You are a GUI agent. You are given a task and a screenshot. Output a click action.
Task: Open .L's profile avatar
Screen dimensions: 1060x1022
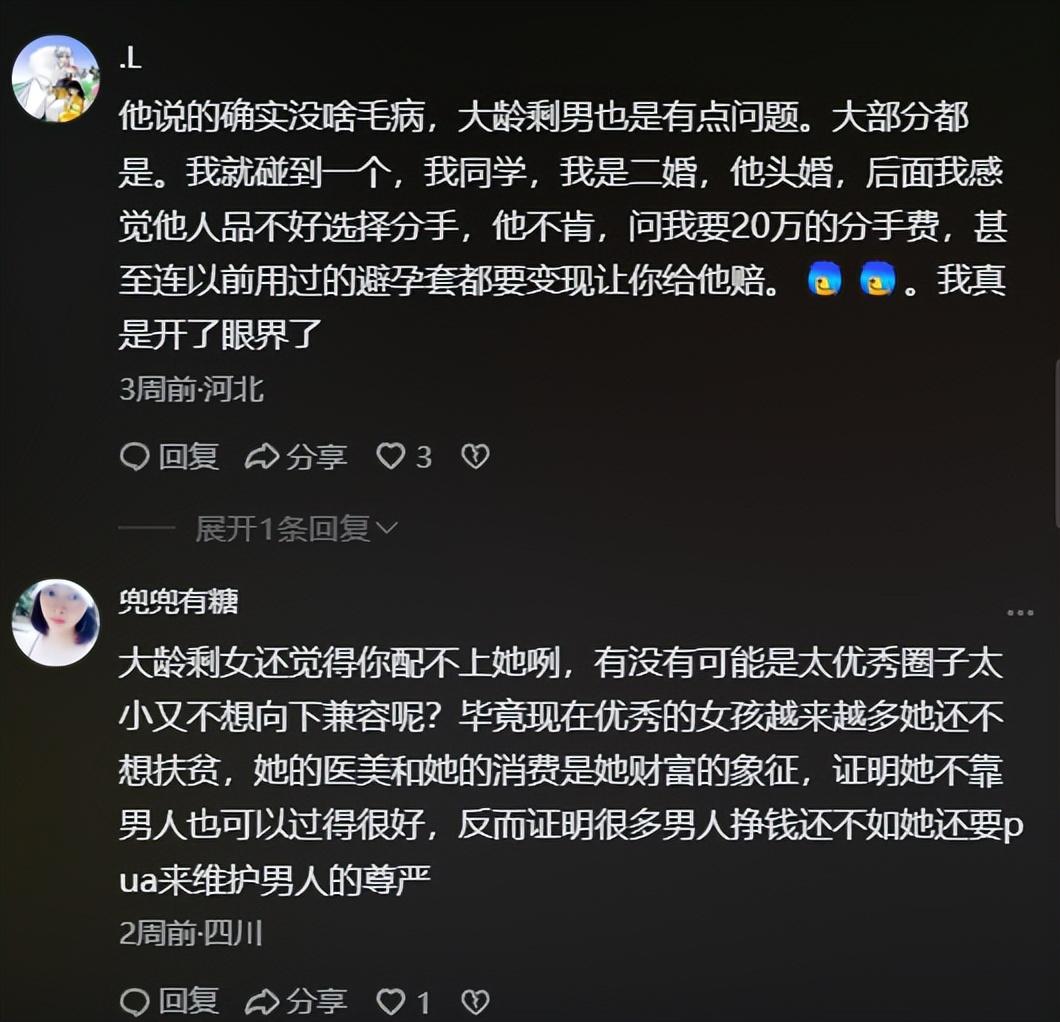point(55,79)
